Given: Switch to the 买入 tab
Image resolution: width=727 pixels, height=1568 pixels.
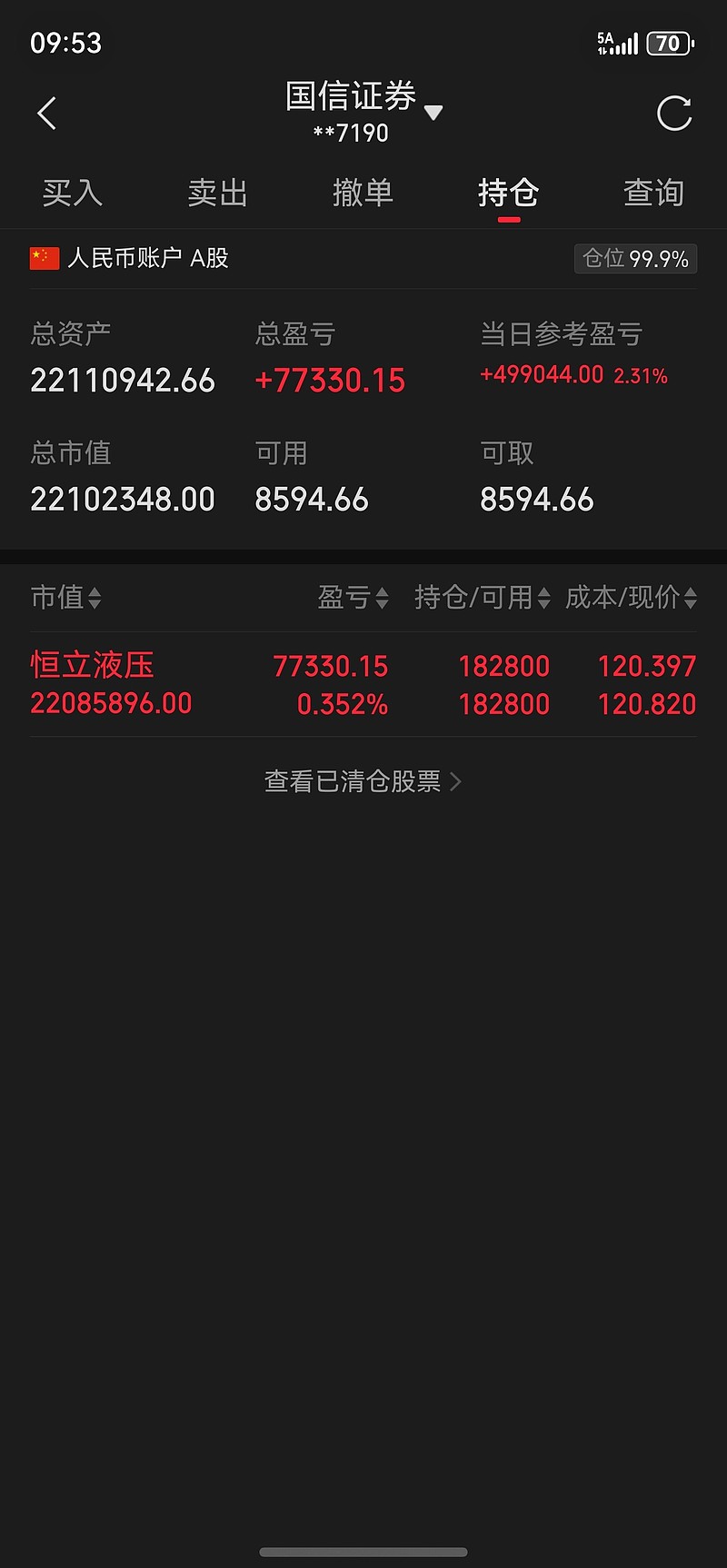Looking at the screenshot, I should (73, 193).
